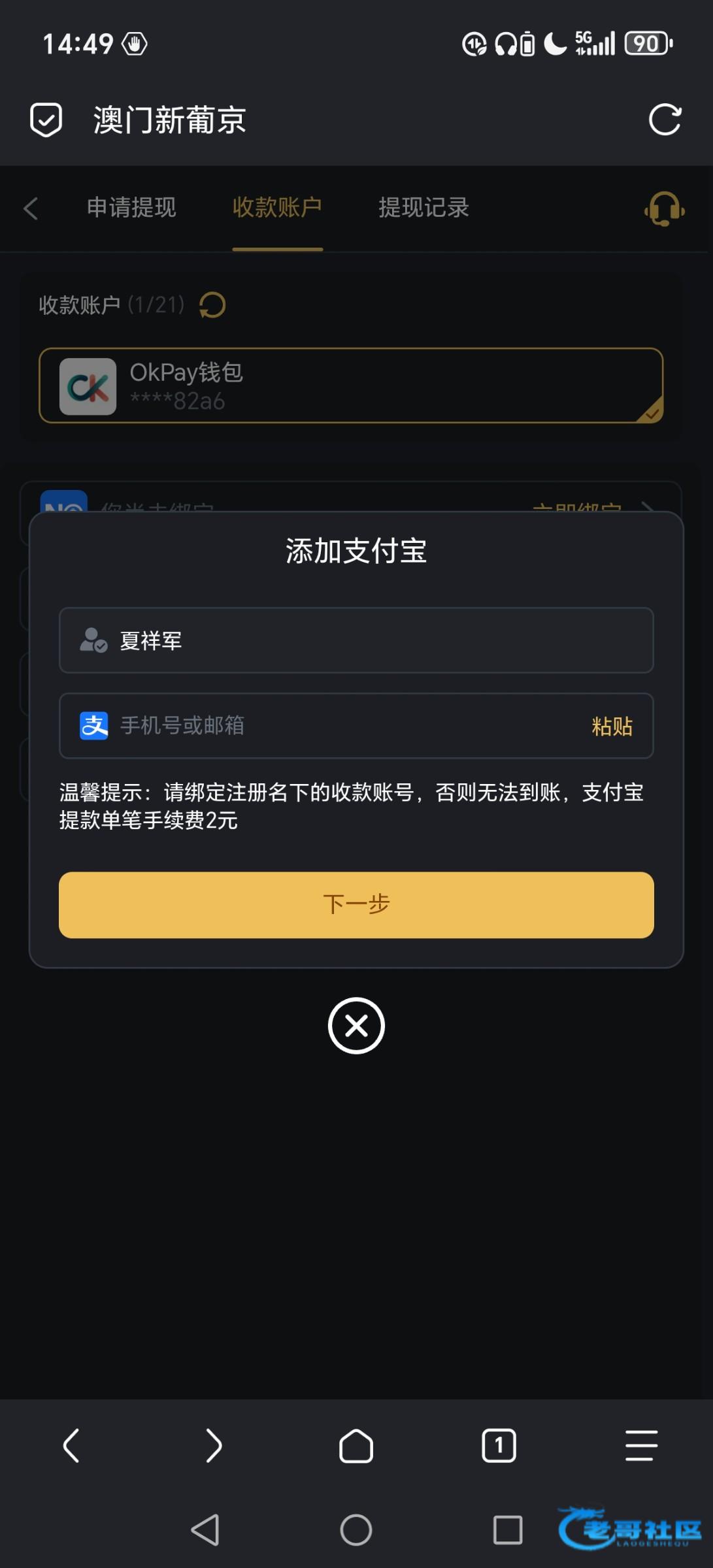Tap the system back button
The image size is (713, 1568).
pyautogui.click(x=205, y=1530)
